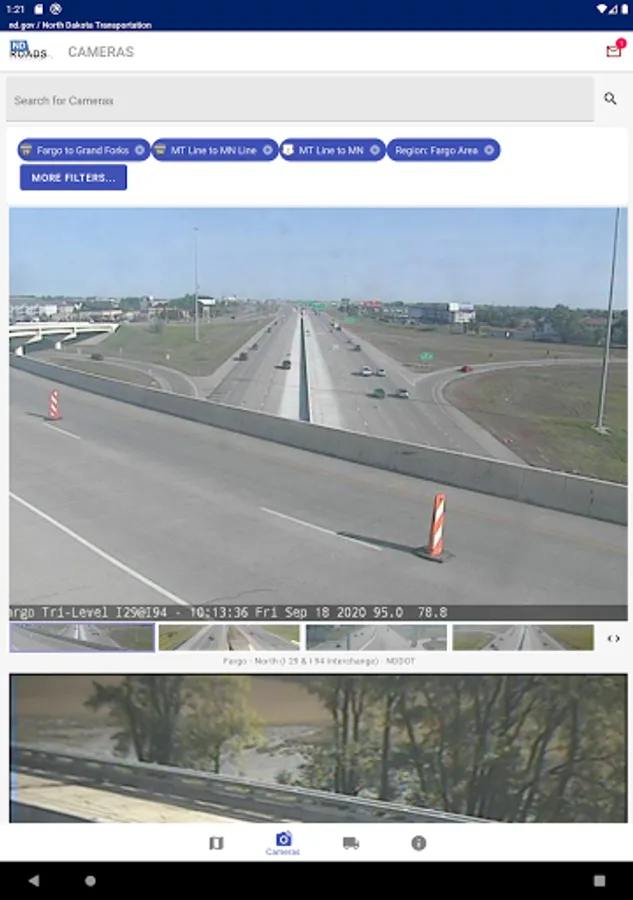Image resolution: width=633 pixels, height=900 pixels.
Task: Open the Fargo Tri-Level I29@I94 camera image
Action: (x=318, y=414)
